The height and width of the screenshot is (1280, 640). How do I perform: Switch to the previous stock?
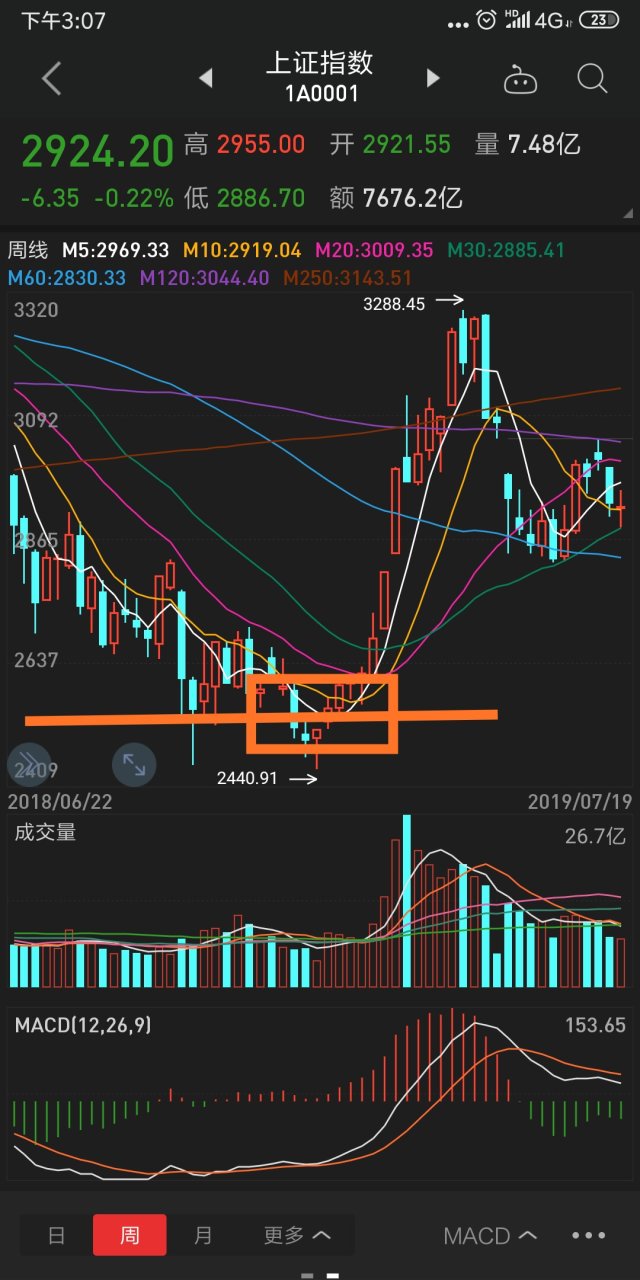tap(205, 78)
